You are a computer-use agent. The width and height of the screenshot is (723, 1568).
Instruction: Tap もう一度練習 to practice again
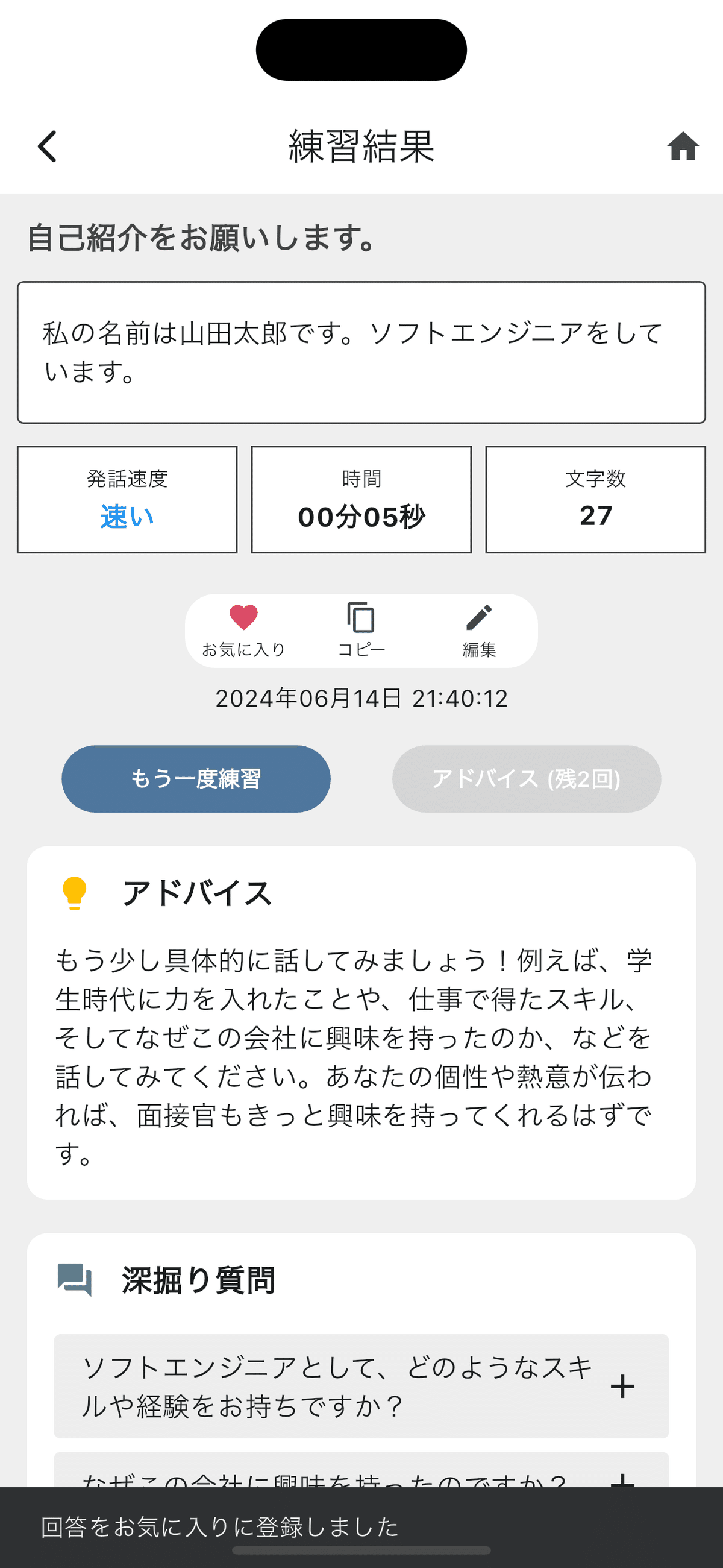(196, 778)
